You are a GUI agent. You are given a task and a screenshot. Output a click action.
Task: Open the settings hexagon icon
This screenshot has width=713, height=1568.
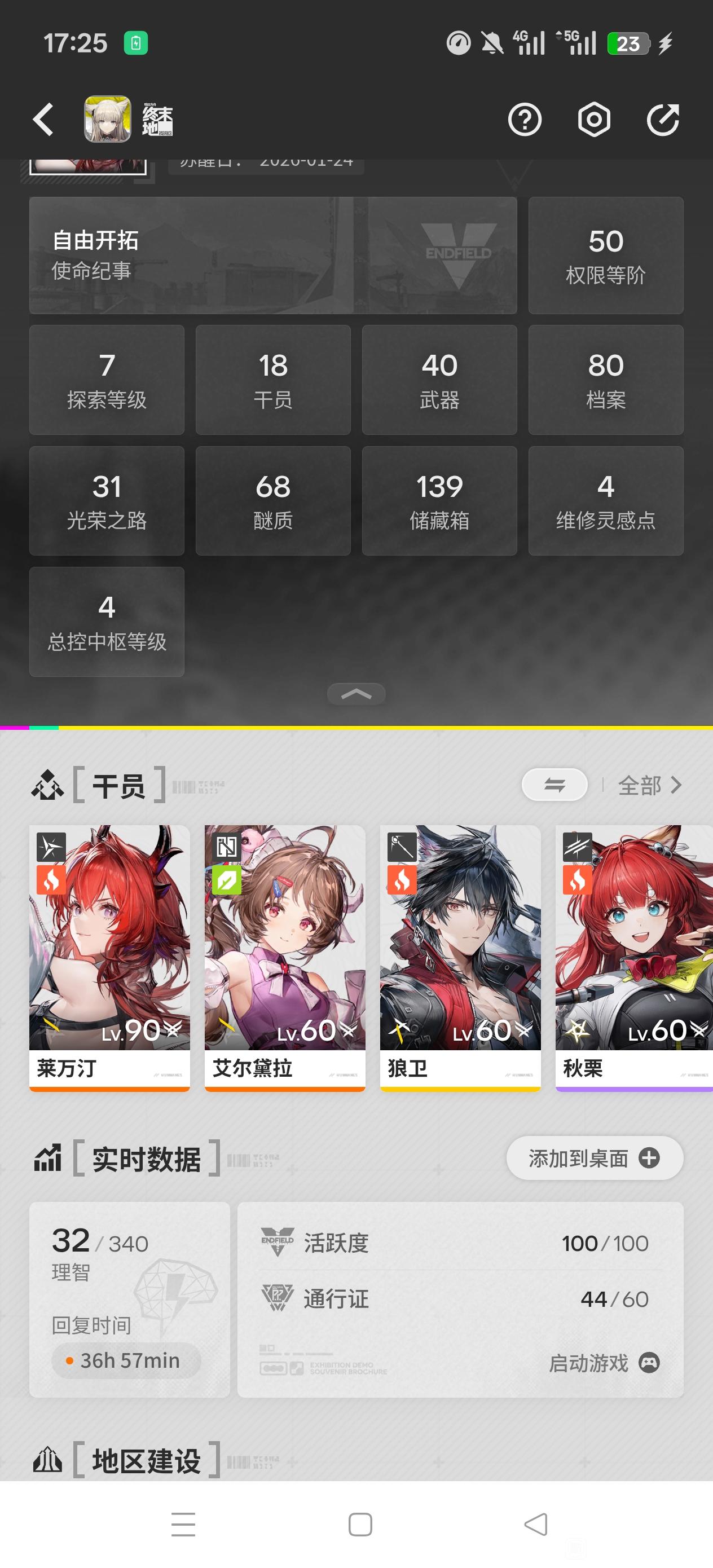pos(593,120)
